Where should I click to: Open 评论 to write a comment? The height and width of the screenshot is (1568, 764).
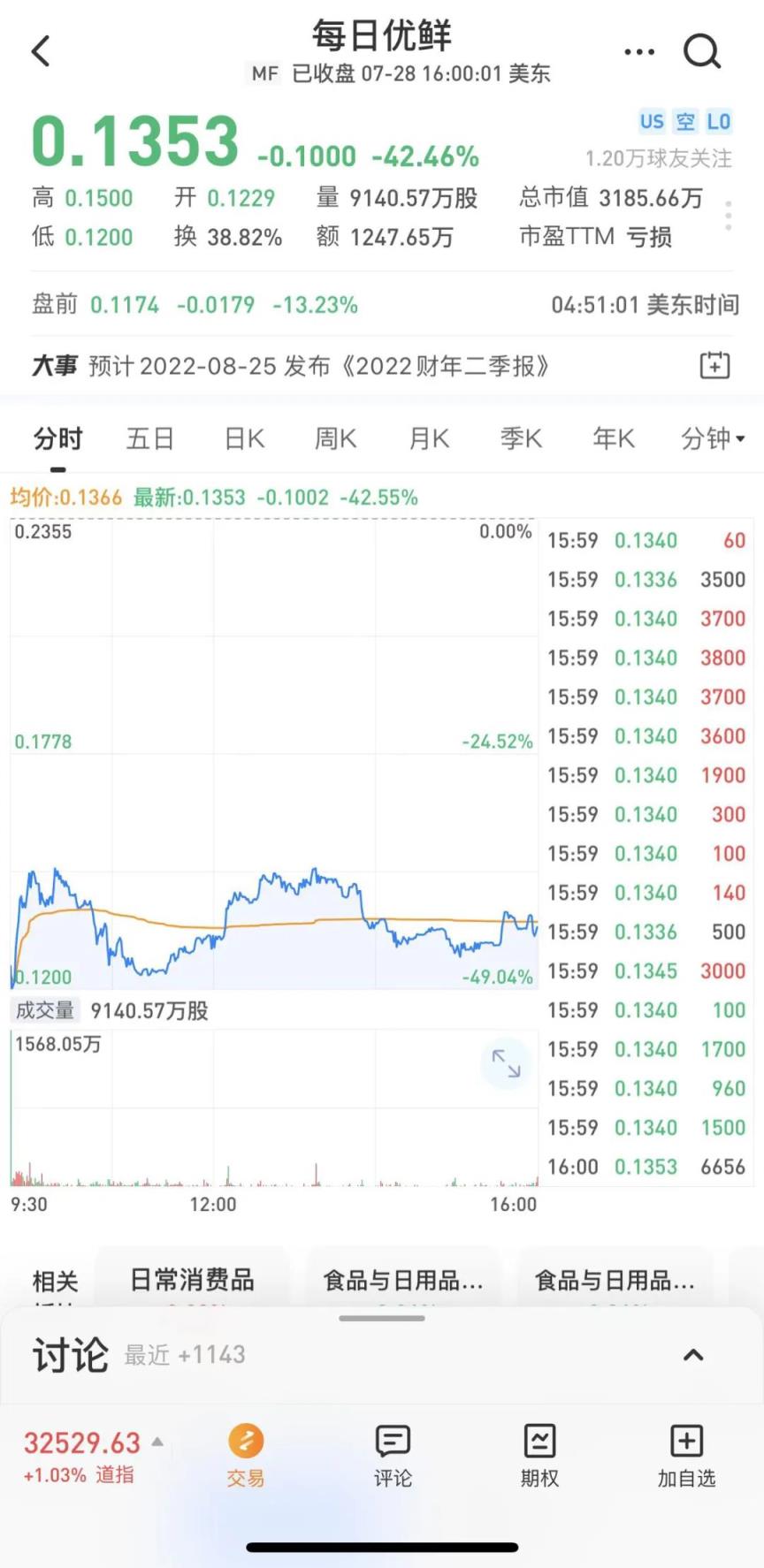[x=393, y=1456]
